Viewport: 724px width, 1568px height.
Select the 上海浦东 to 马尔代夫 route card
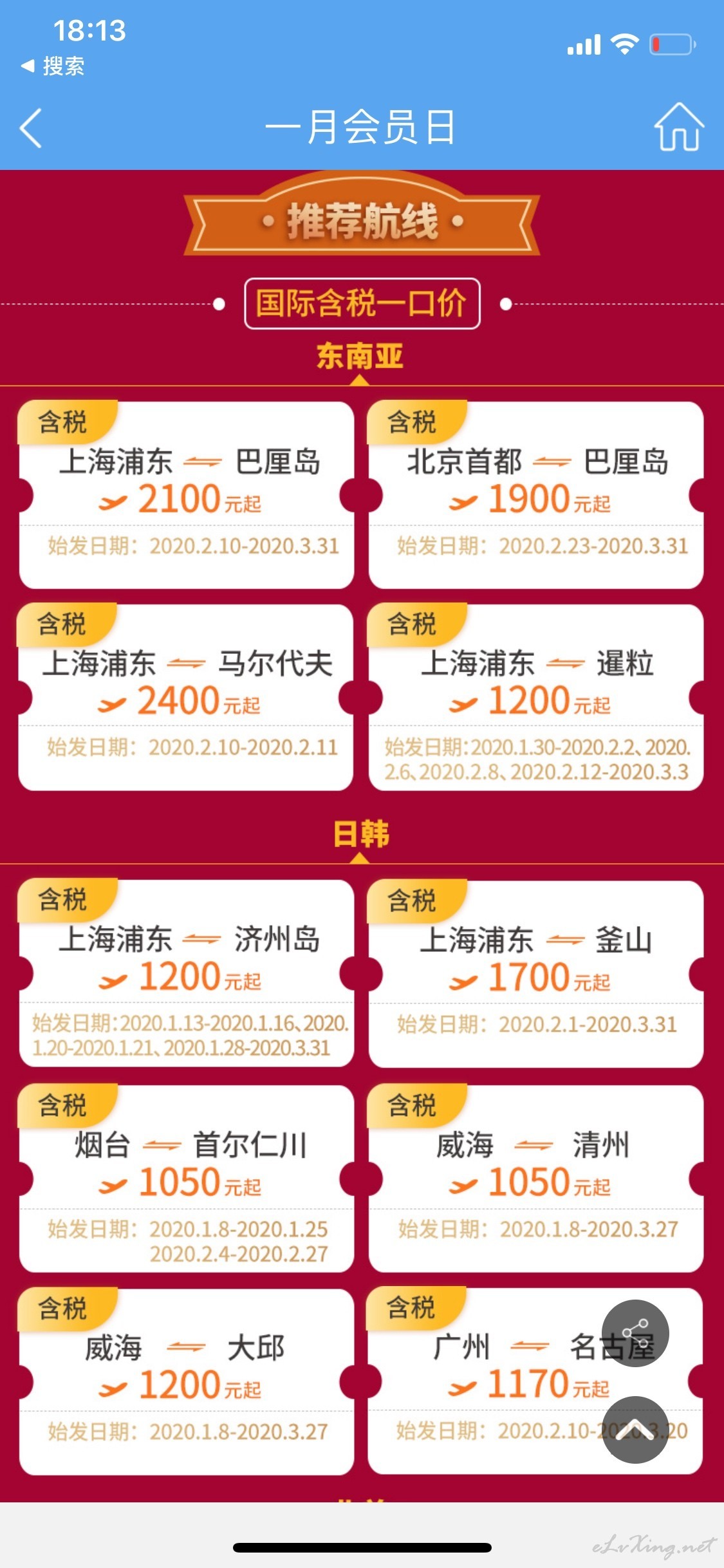point(186,696)
